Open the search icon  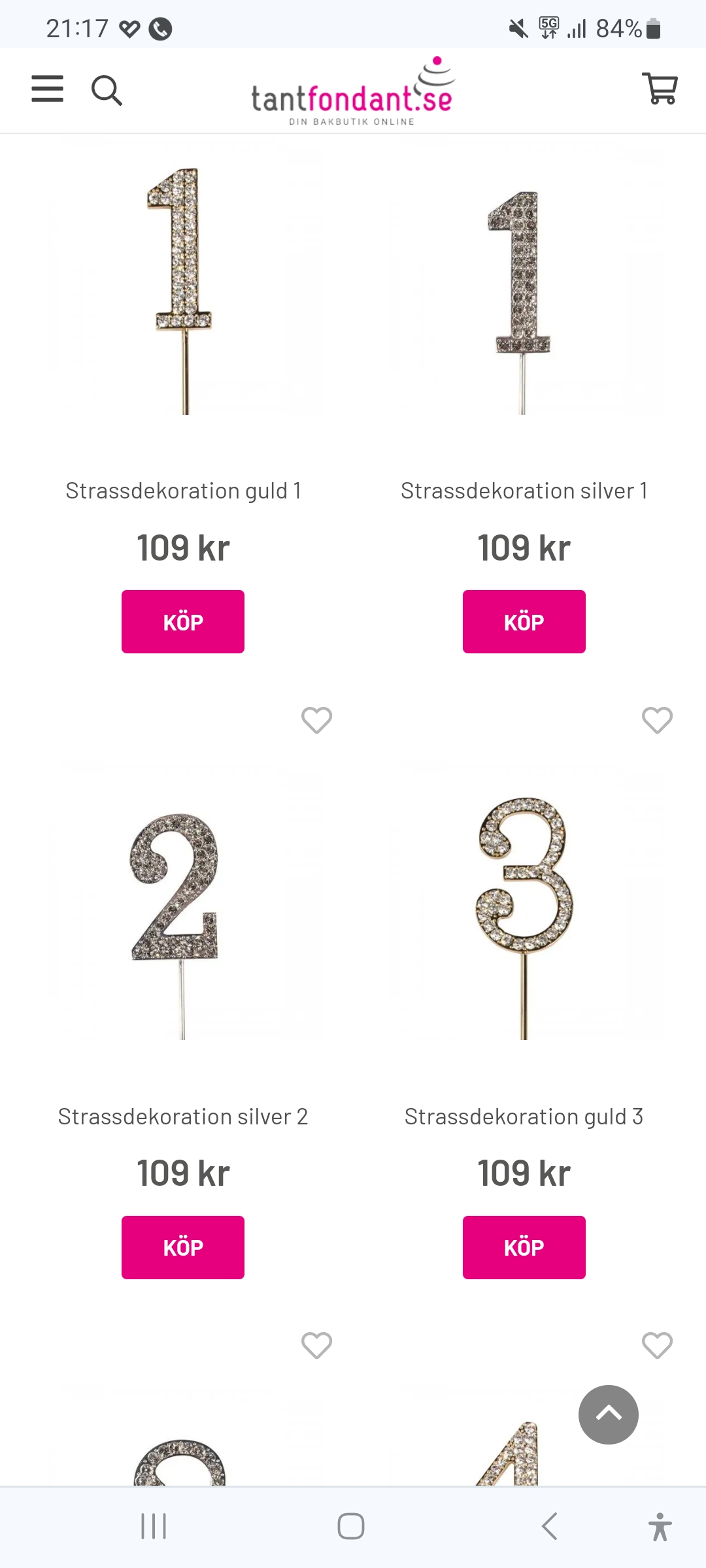point(107,90)
